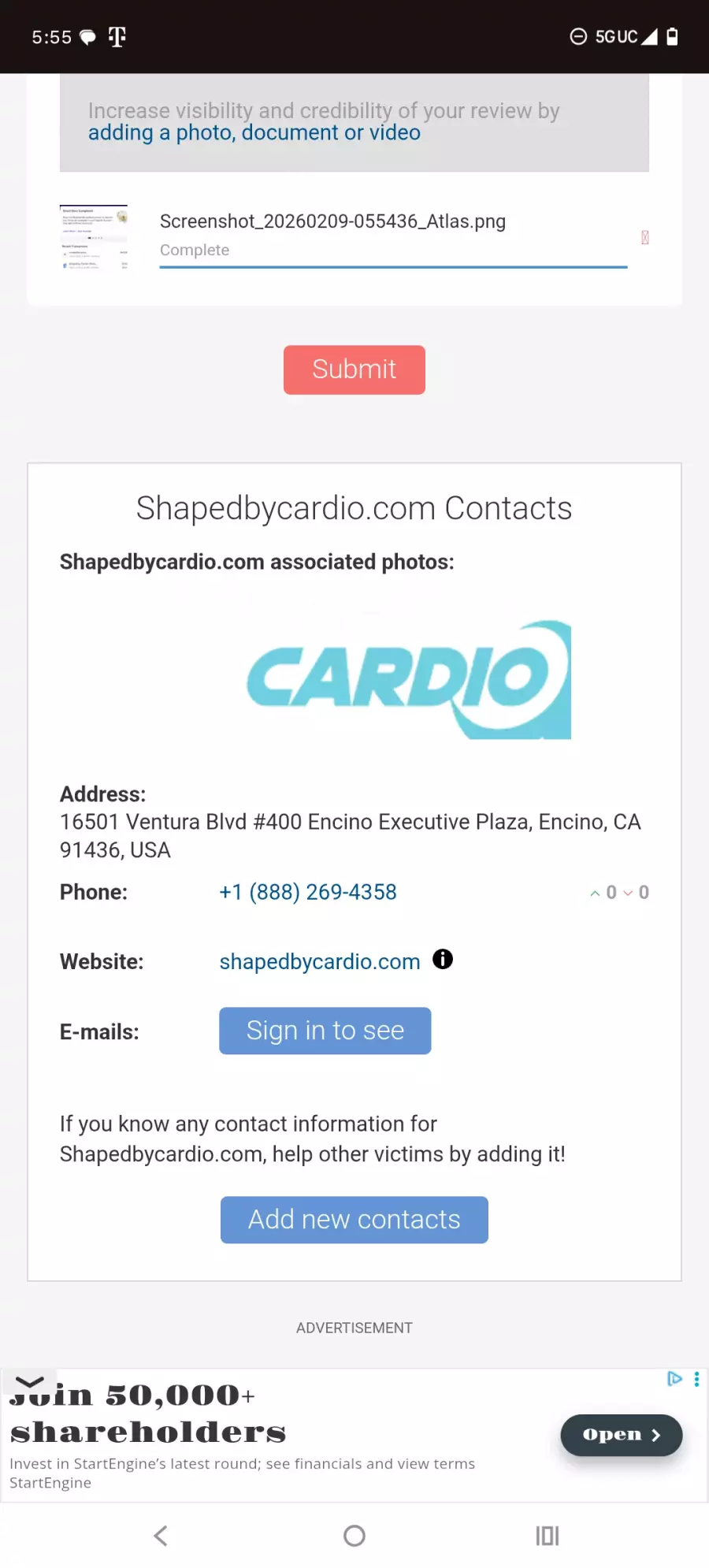
Task: Collapse the ad banner with the chevron
Action: 29,1382
